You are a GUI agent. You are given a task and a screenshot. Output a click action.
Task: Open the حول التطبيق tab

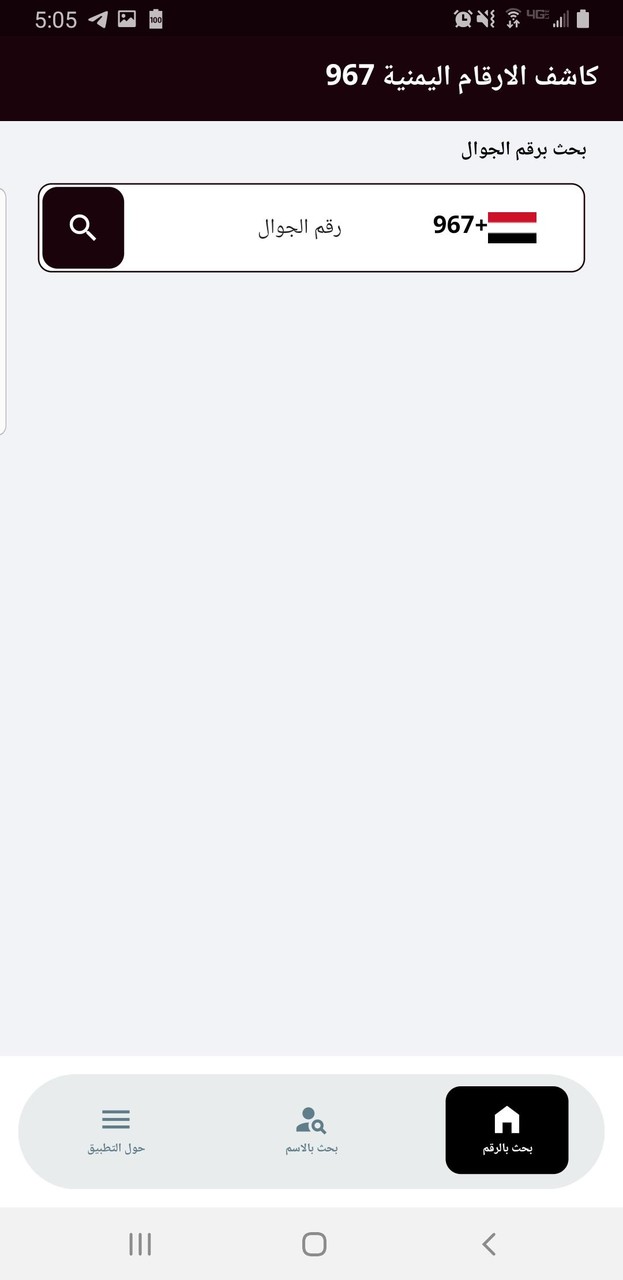[x=116, y=1130]
